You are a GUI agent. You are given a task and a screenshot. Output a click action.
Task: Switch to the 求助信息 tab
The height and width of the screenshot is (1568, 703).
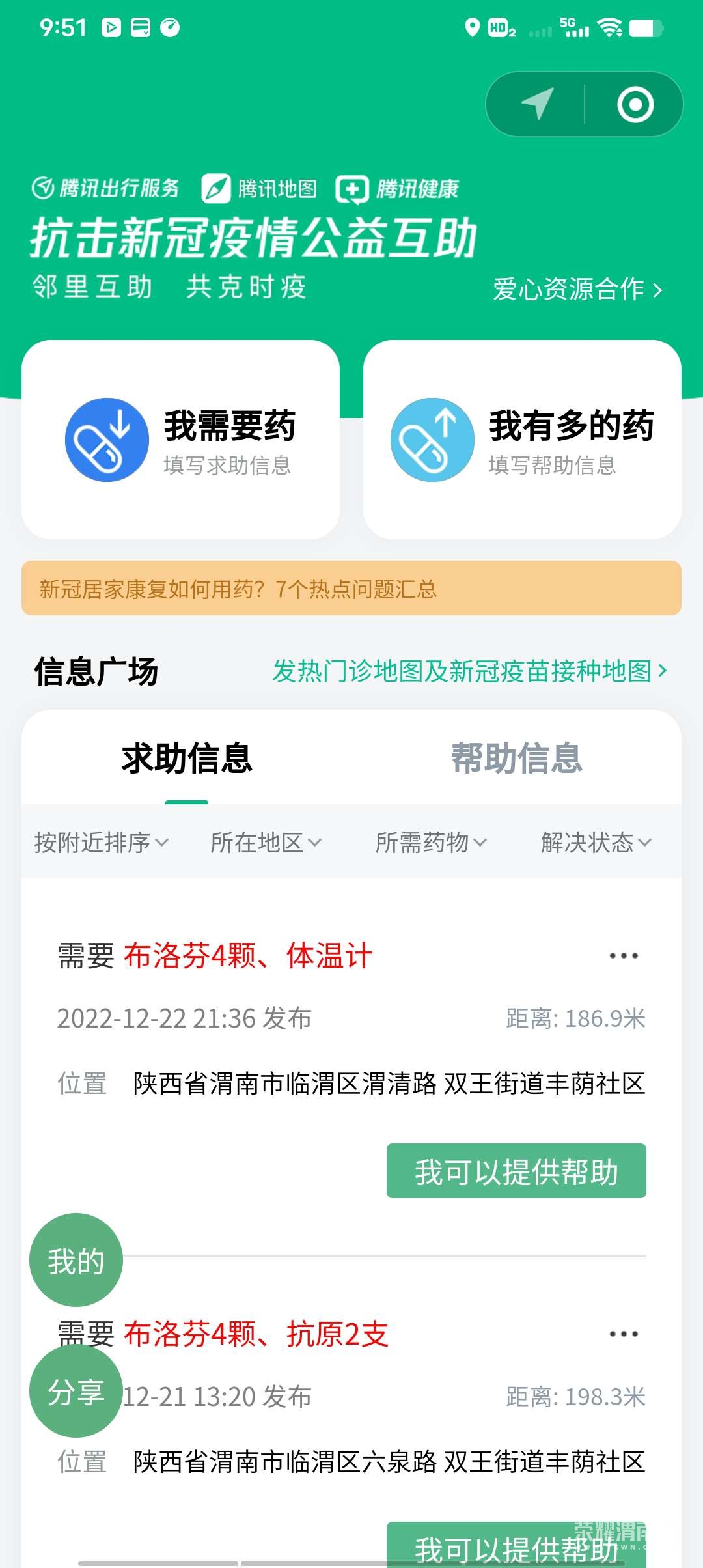click(187, 759)
